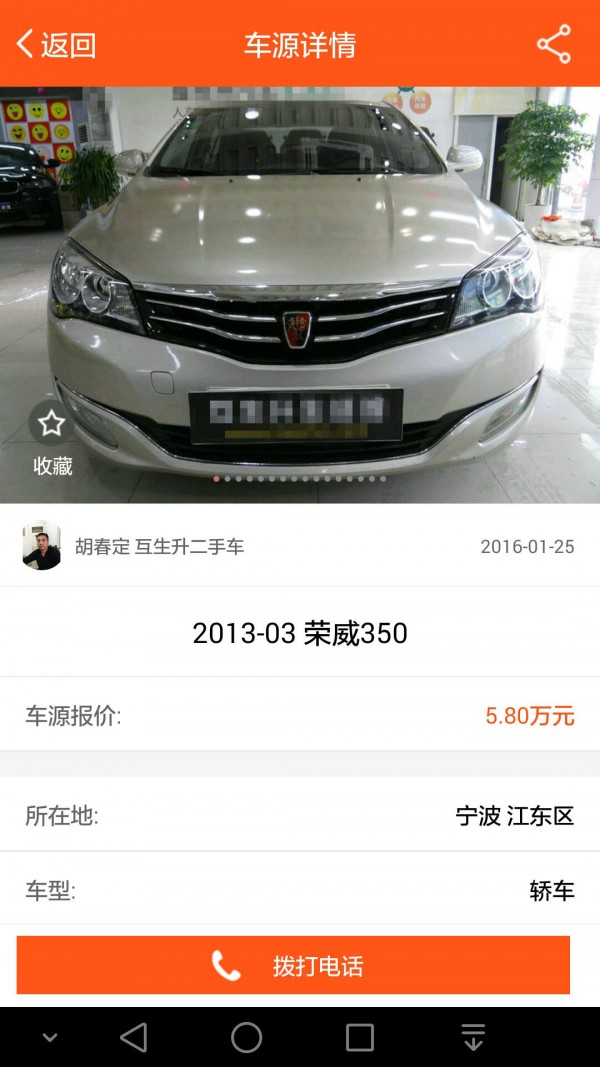
Task: Add this car to favorites (收藏)
Action: (52, 437)
